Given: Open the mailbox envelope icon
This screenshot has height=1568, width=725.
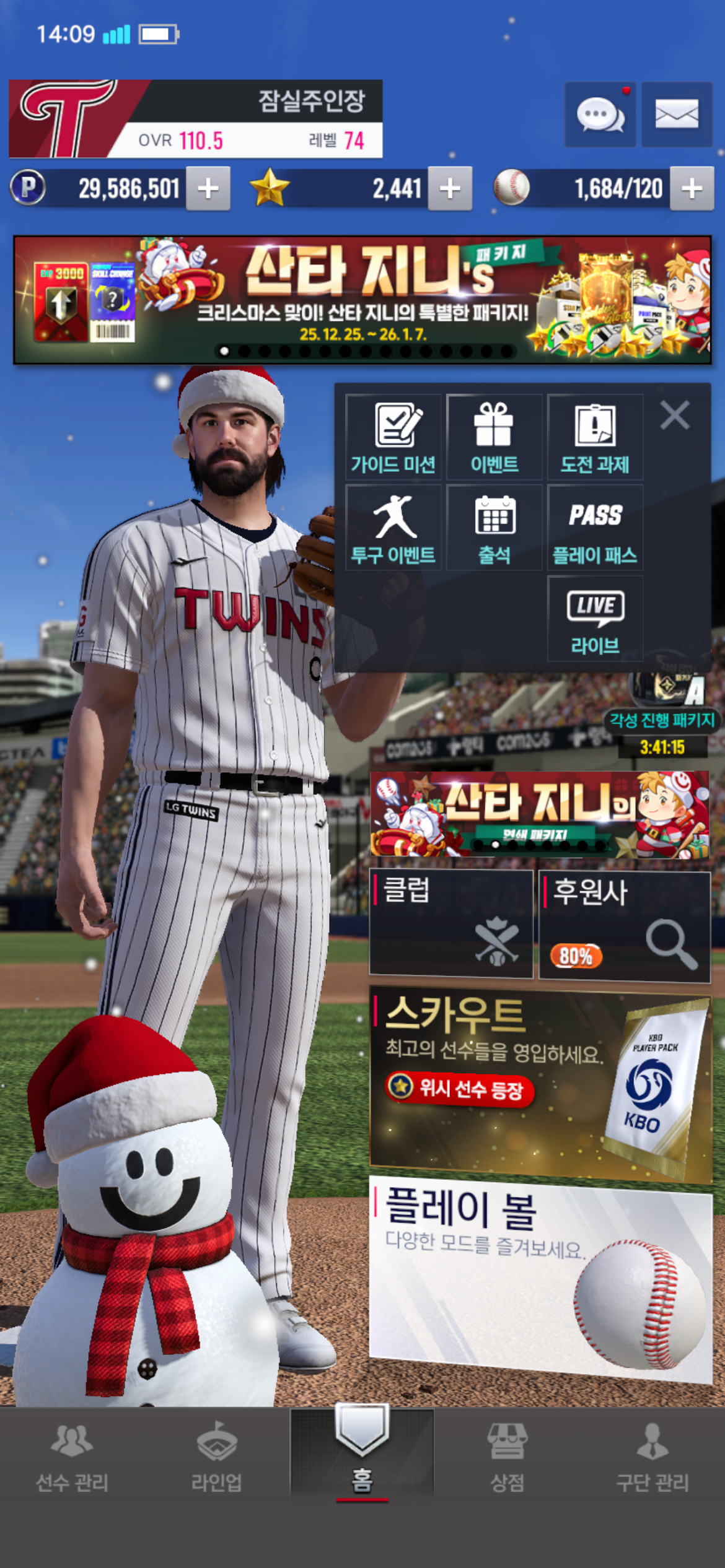Looking at the screenshot, I should point(676,115).
